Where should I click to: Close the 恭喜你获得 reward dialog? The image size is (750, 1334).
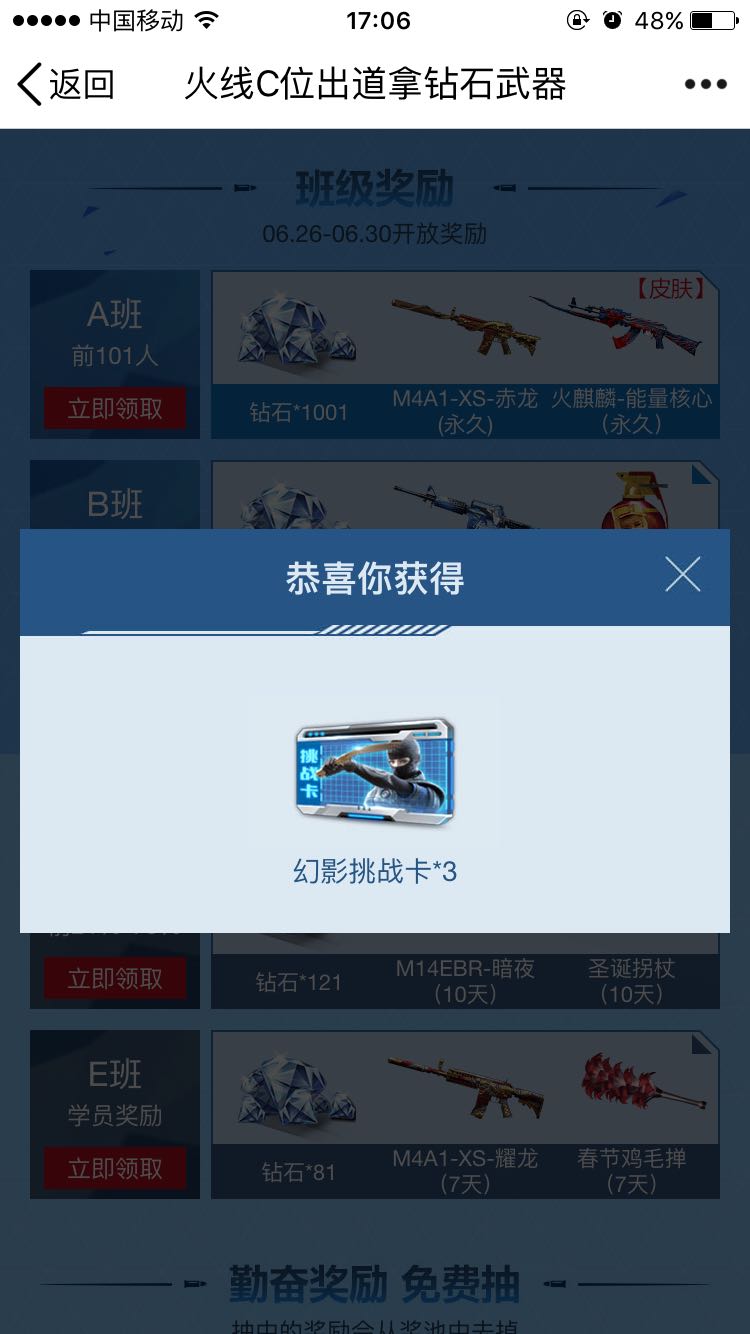tap(683, 574)
